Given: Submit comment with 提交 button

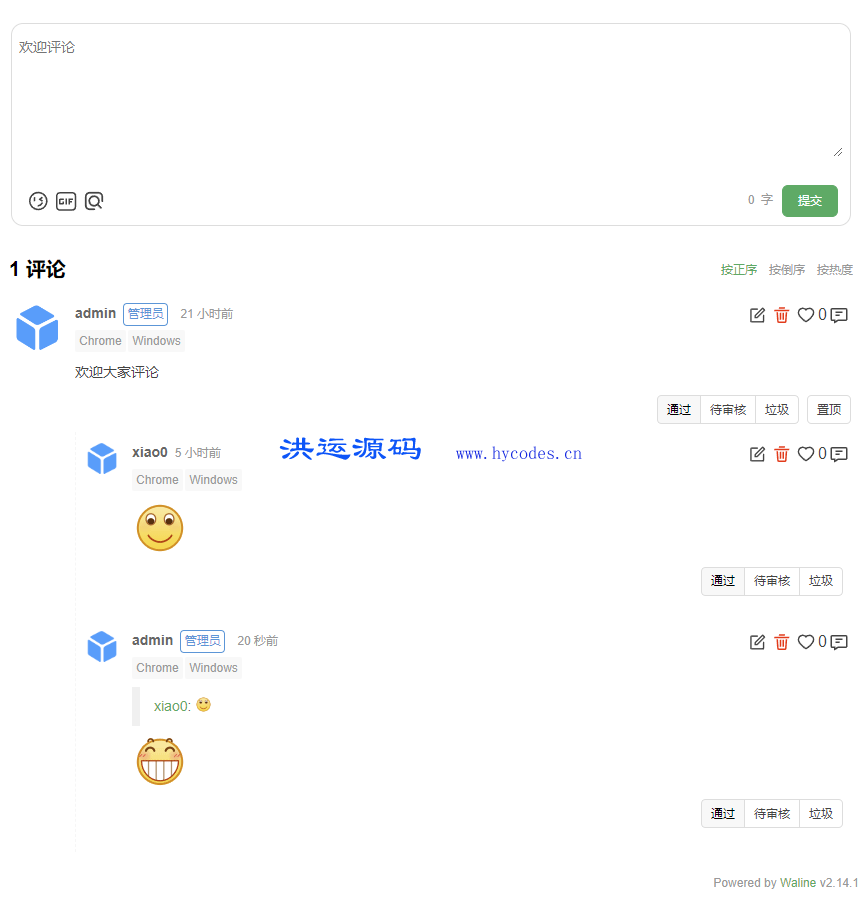Looking at the screenshot, I should (809, 201).
